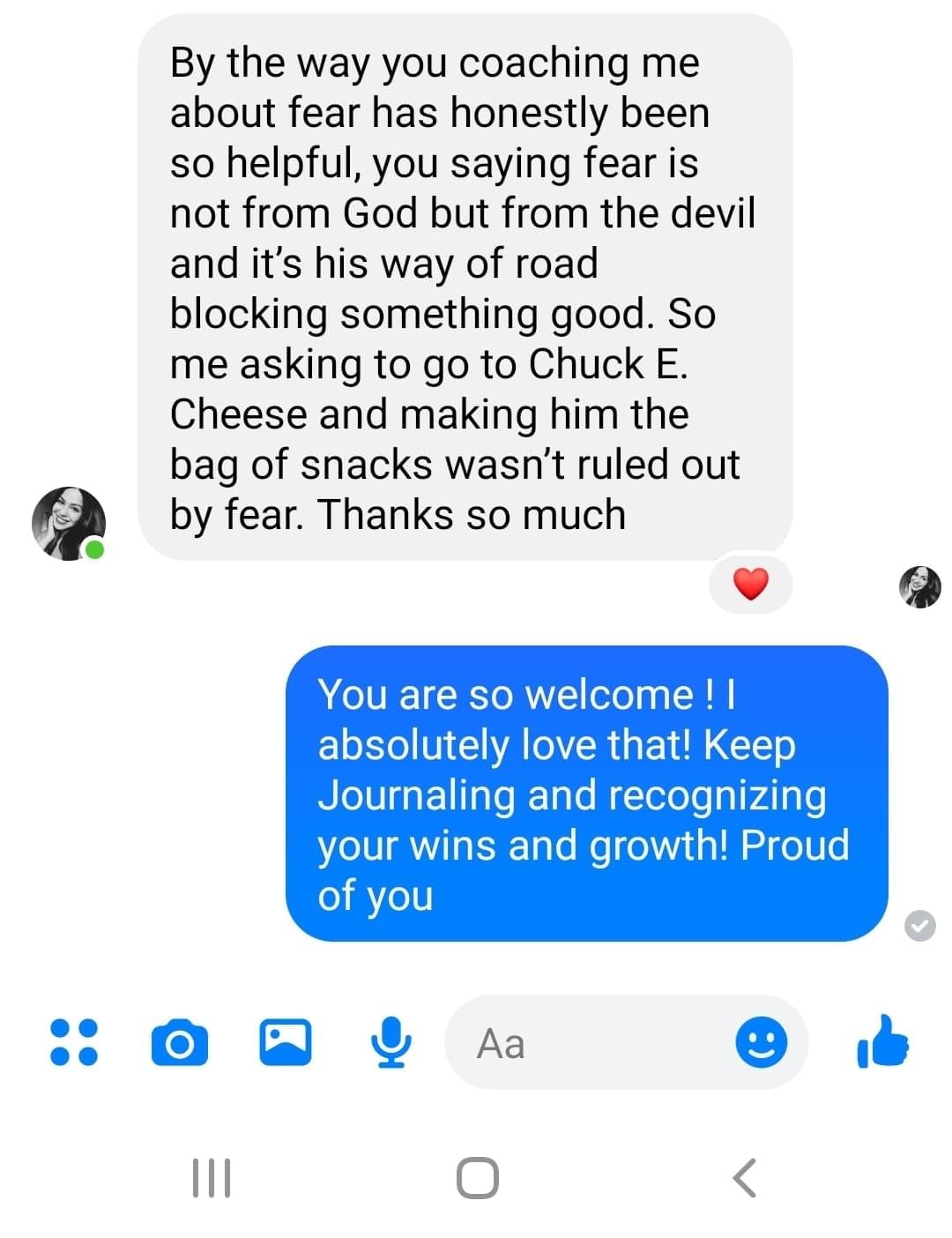Send a thumbs-up like
The height and width of the screenshot is (1238, 952).
coord(882,1042)
